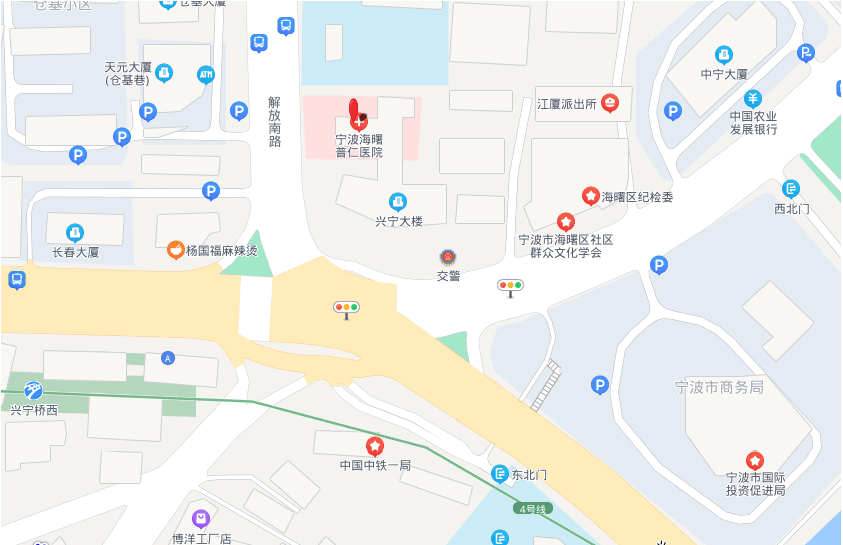Select the 西北门 entrance marker

coord(792,189)
